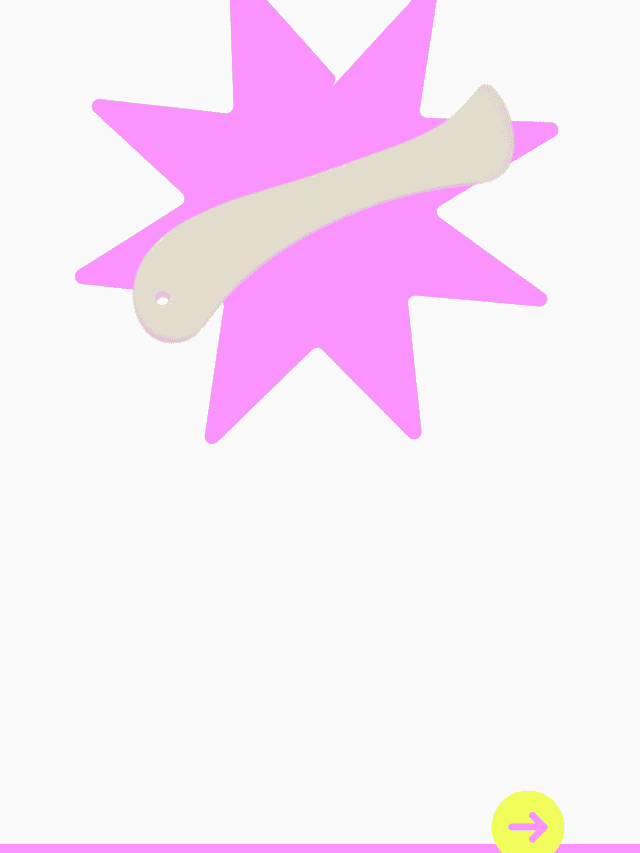Tap the yellow next arrow button
The height and width of the screenshot is (853, 640).
click(x=528, y=826)
